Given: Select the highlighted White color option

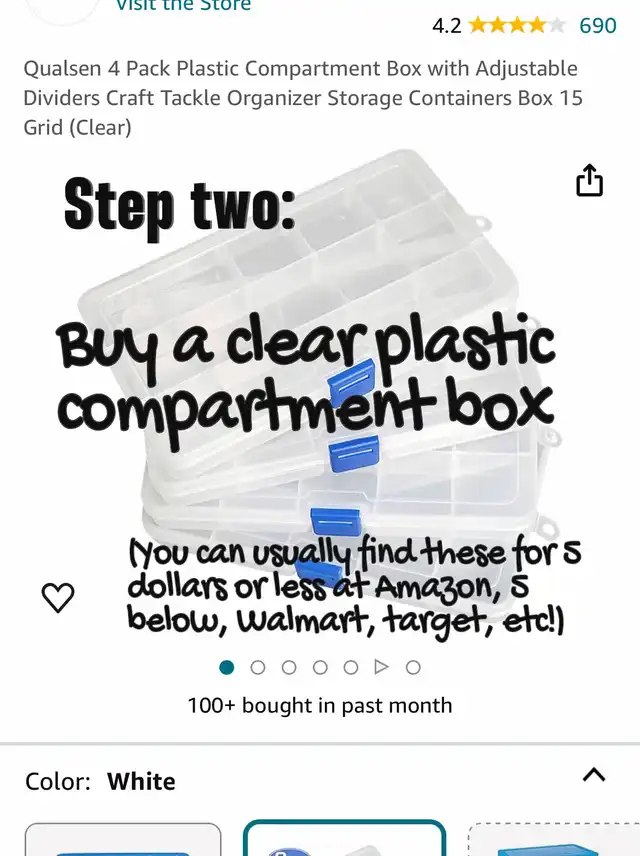Looking at the screenshot, I should [344, 840].
